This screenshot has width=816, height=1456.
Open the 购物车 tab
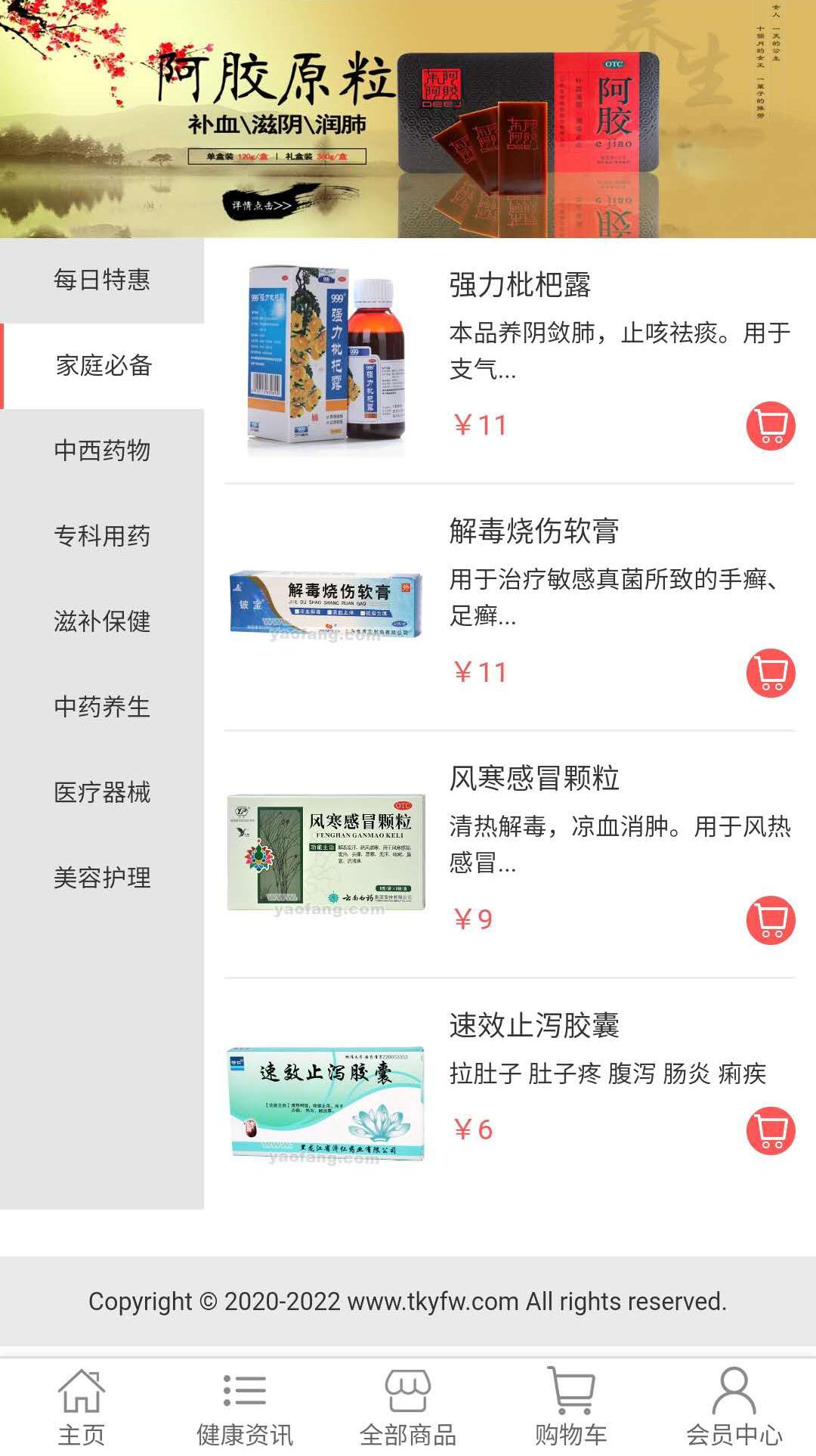tap(571, 1406)
